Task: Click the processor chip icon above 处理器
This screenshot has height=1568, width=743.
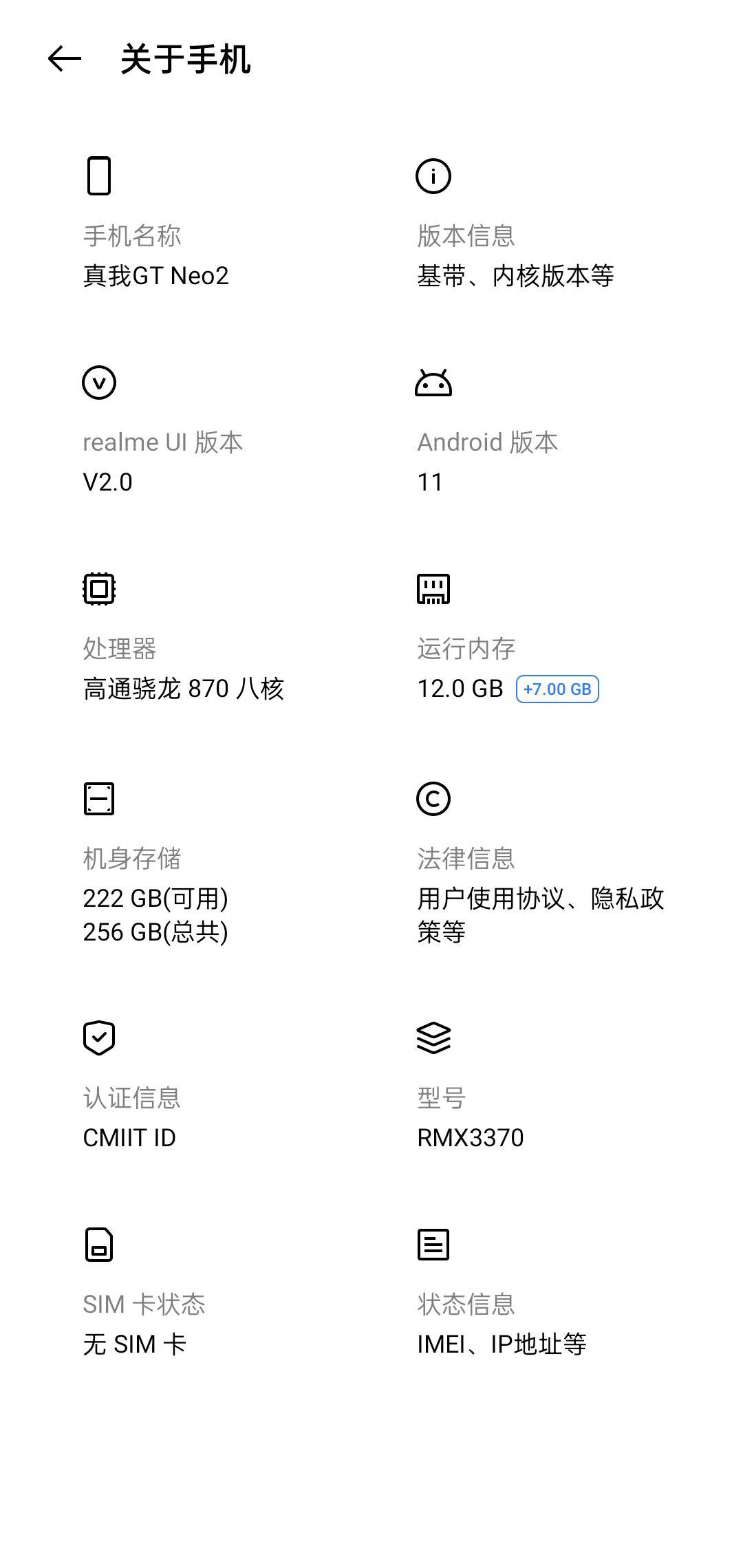Action: pos(99,590)
